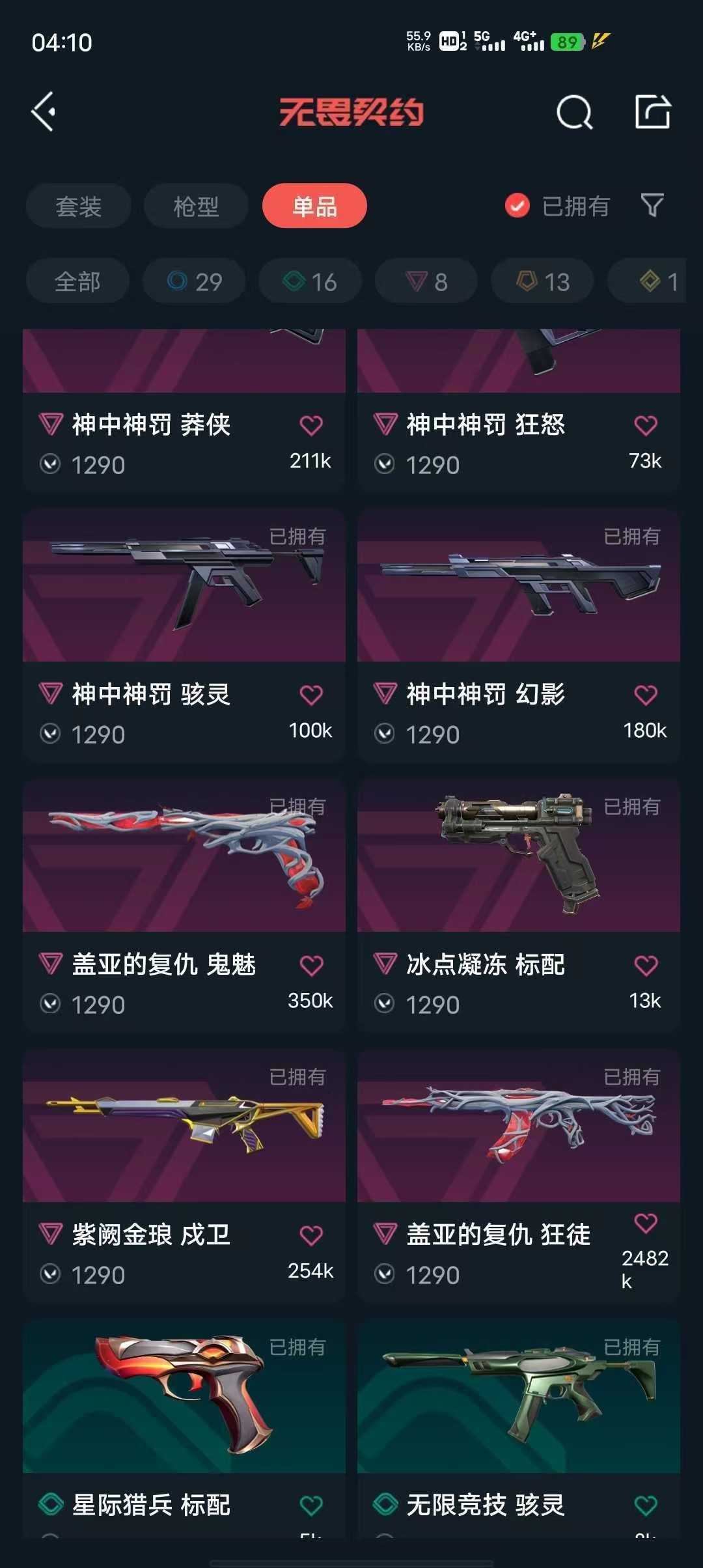The width and height of the screenshot is (703, 1568).
Task: Favorite 盖亚的复仇 鬼魅 skin
Action: tap(312, 964)
